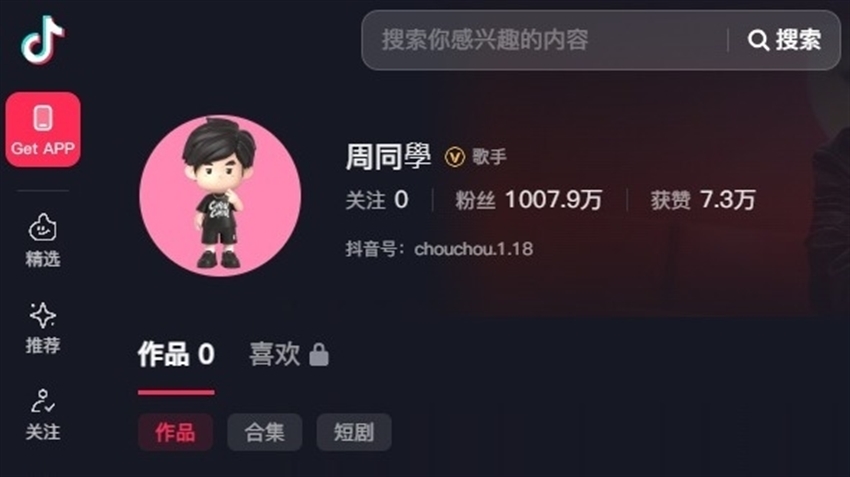Switch to the 作品 0 tab
The height and width of the screenshot is (477, 850).
[176, 355]
